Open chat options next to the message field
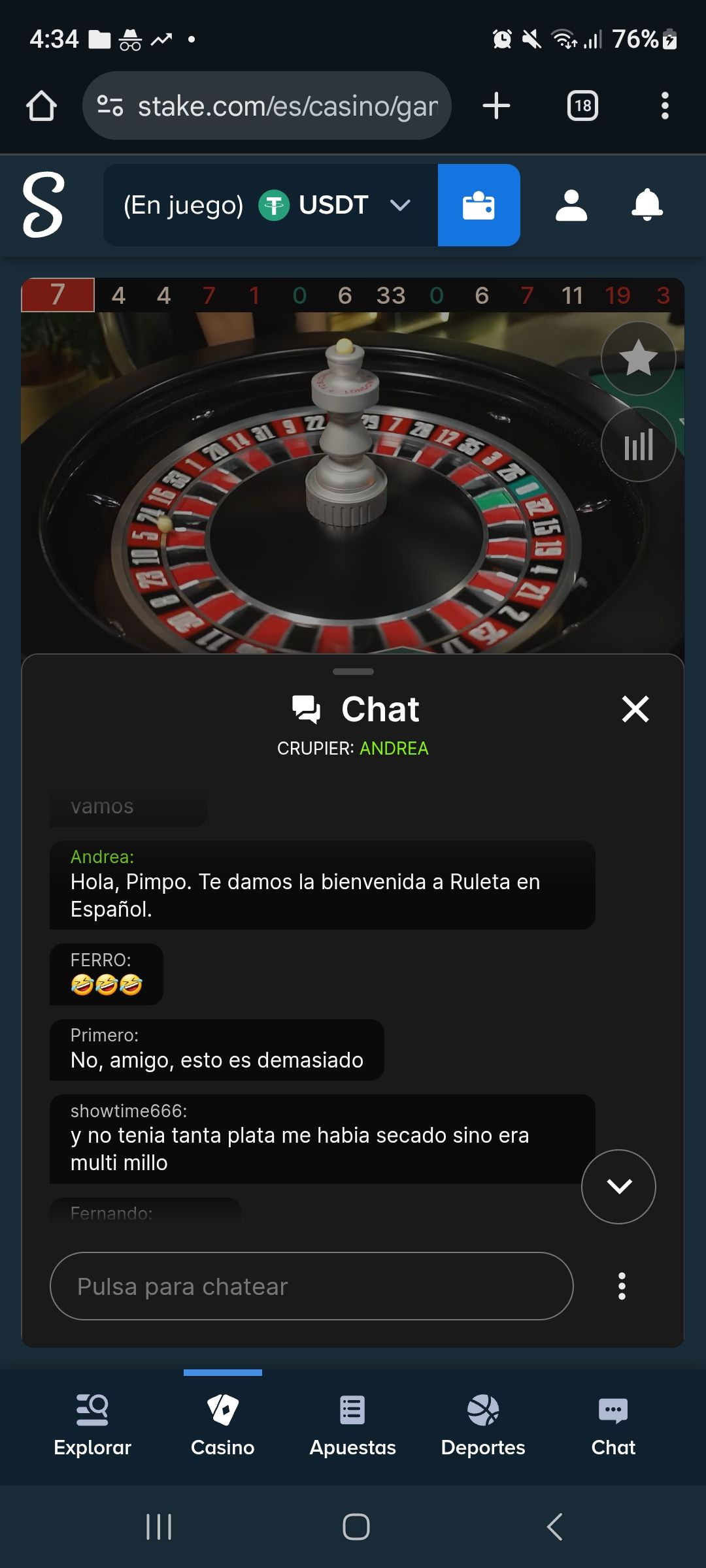706x1568 pixels. click(622, 1286)
